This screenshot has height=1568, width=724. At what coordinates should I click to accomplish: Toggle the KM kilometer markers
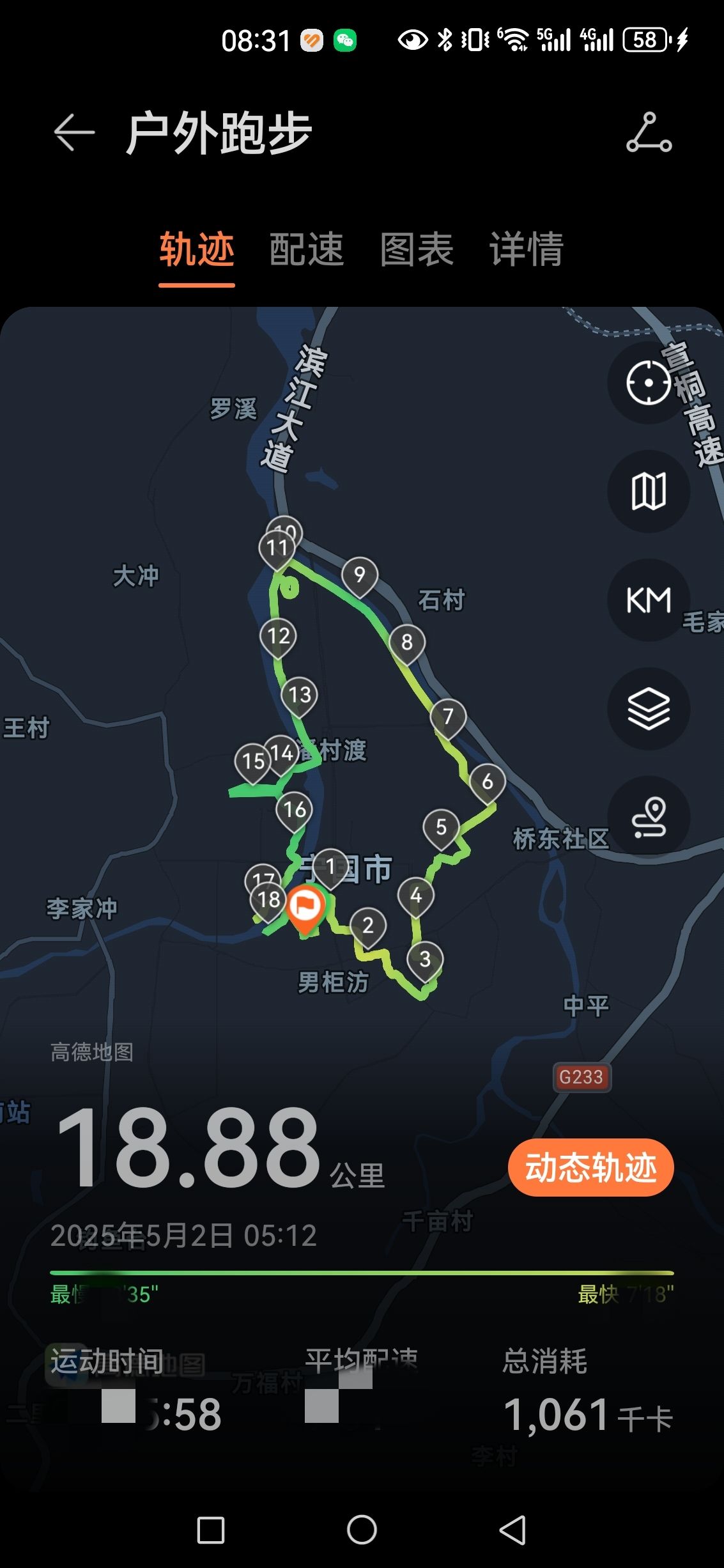pos(648,600)
